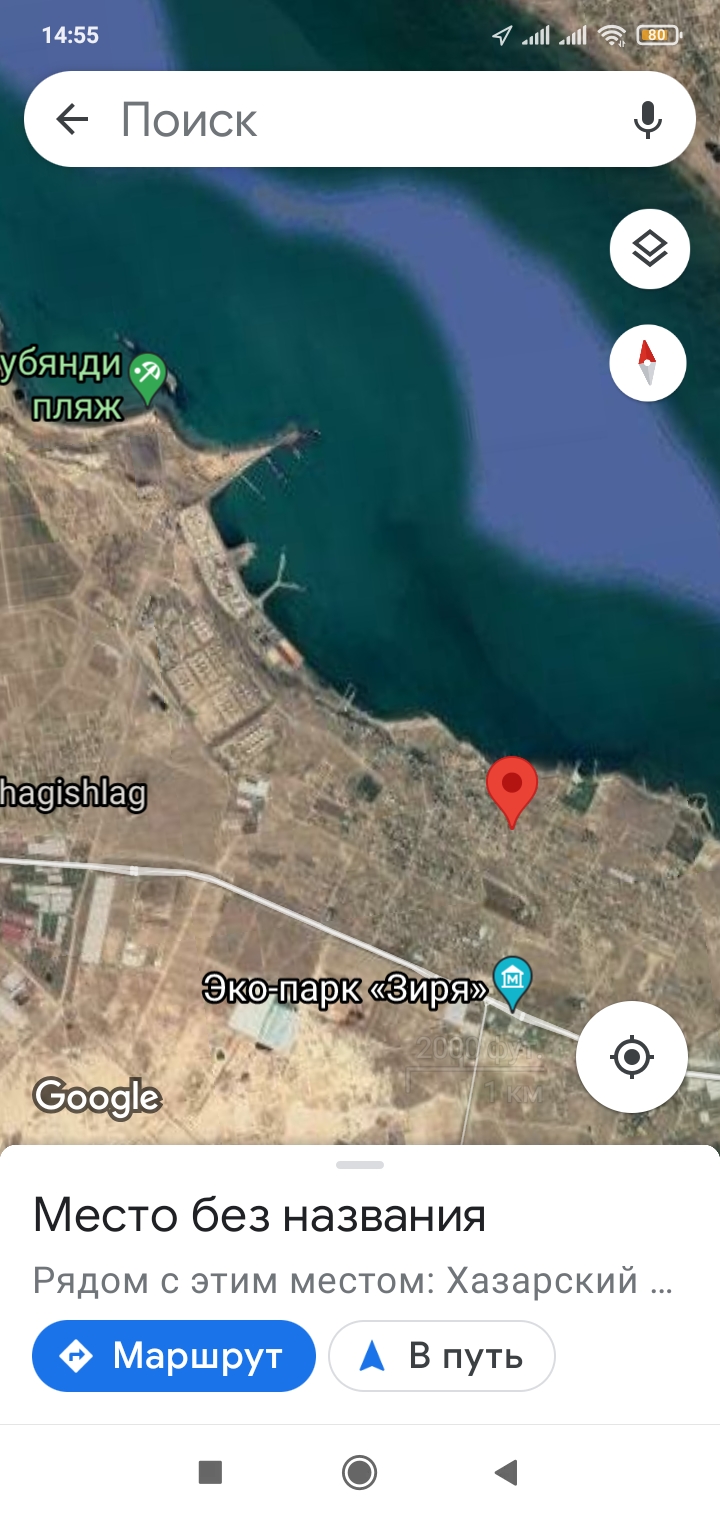Go back using the search bar arrow
This screenshot has height=1520, width=720.
[72, 120]
